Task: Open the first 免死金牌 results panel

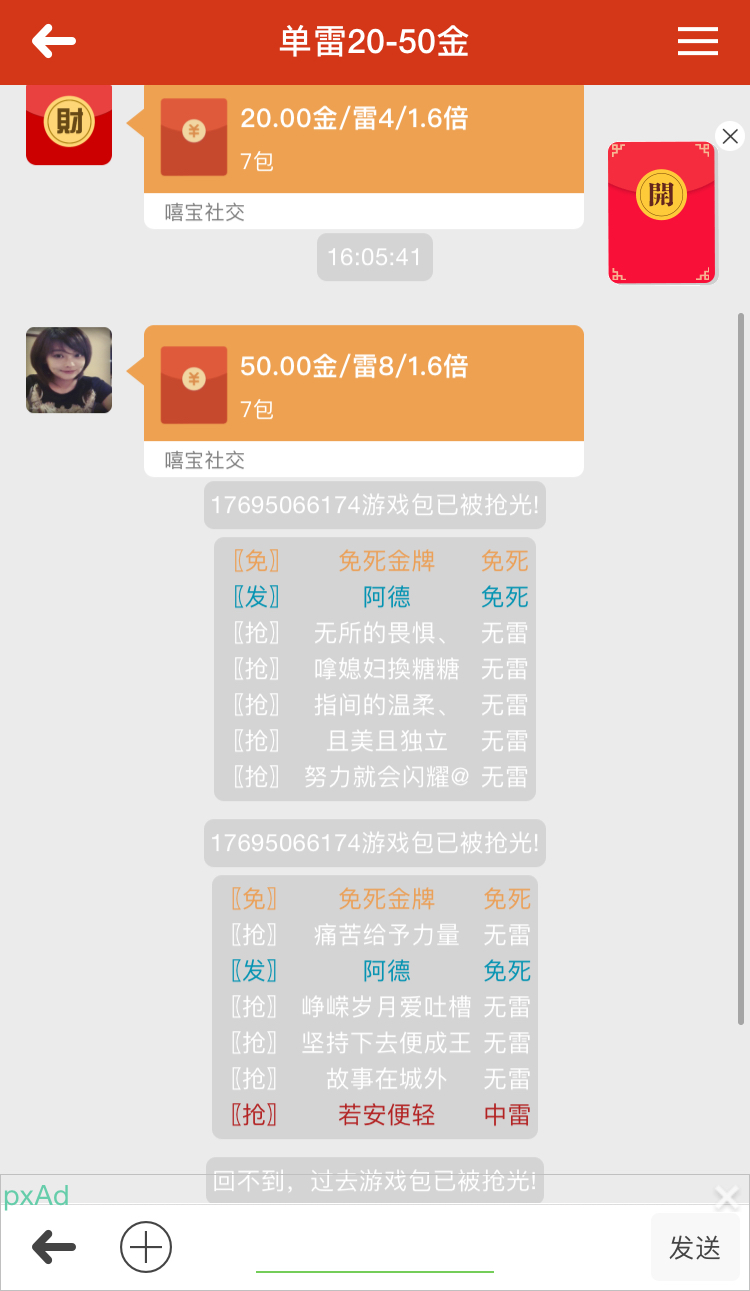Action: 374,668
